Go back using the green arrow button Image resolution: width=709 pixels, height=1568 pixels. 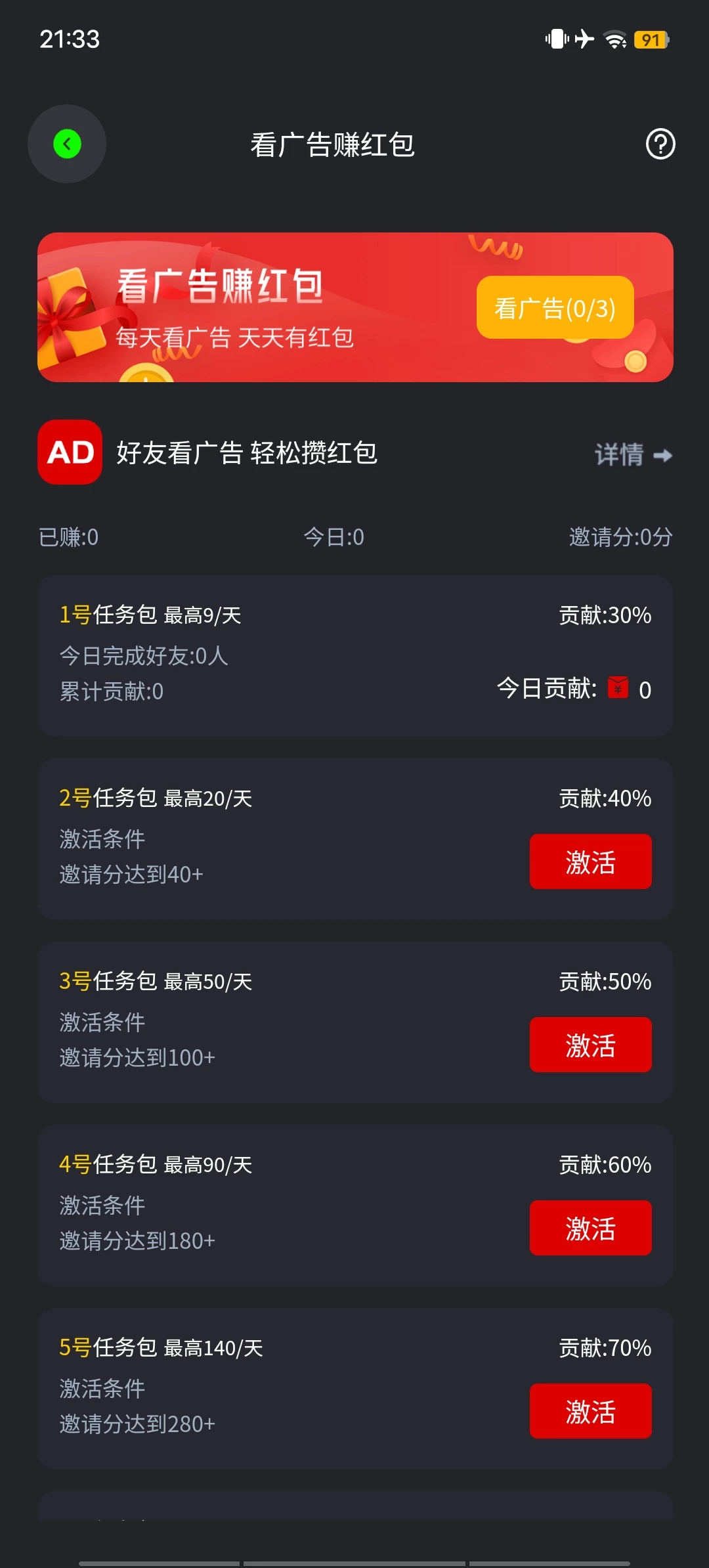(67, 144)
